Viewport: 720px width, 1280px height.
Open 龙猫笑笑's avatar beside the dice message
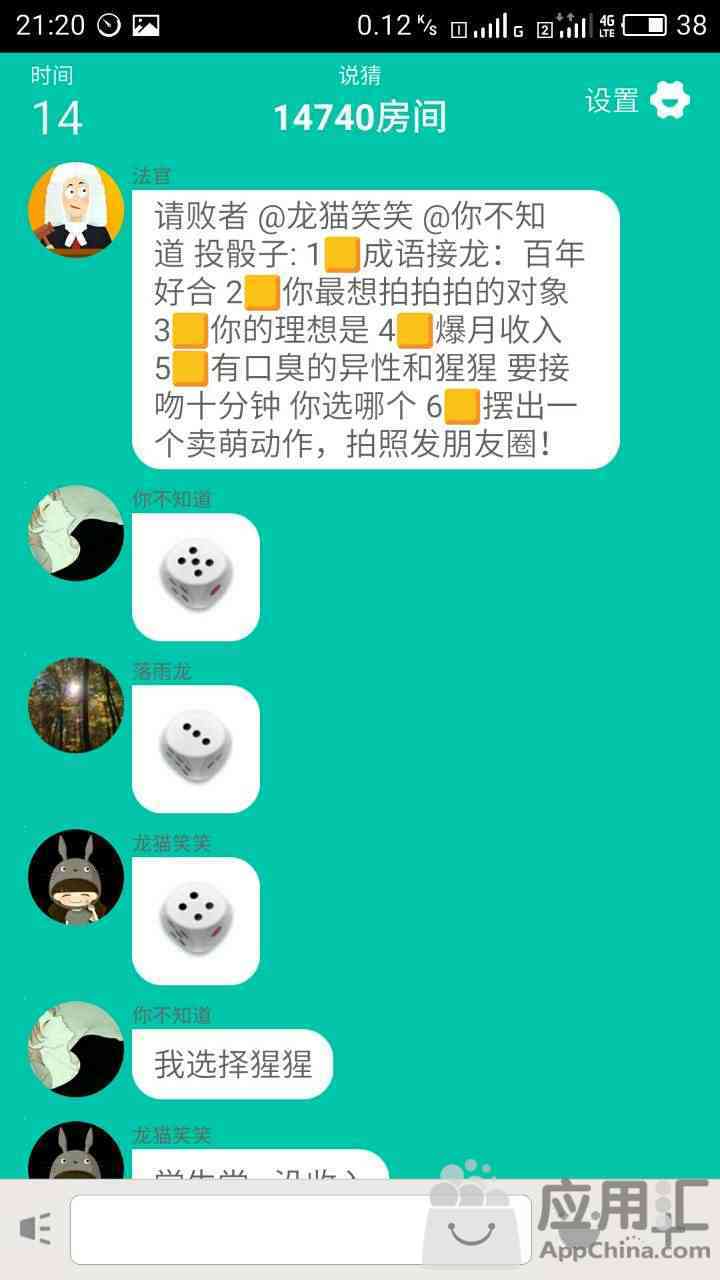click(76, 877)
